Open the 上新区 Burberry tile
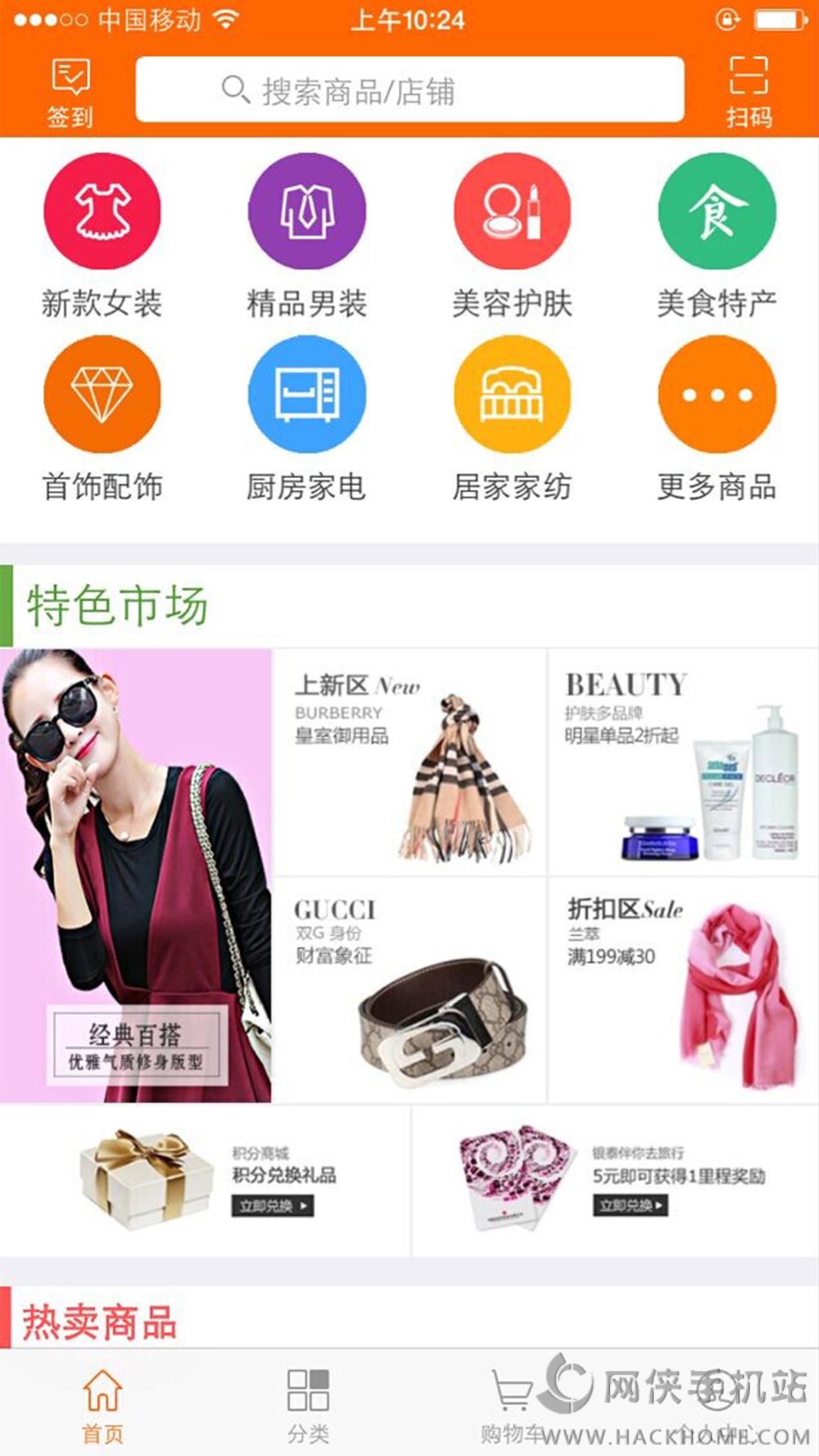The image size is (819, 1456). tap(409, 762)
